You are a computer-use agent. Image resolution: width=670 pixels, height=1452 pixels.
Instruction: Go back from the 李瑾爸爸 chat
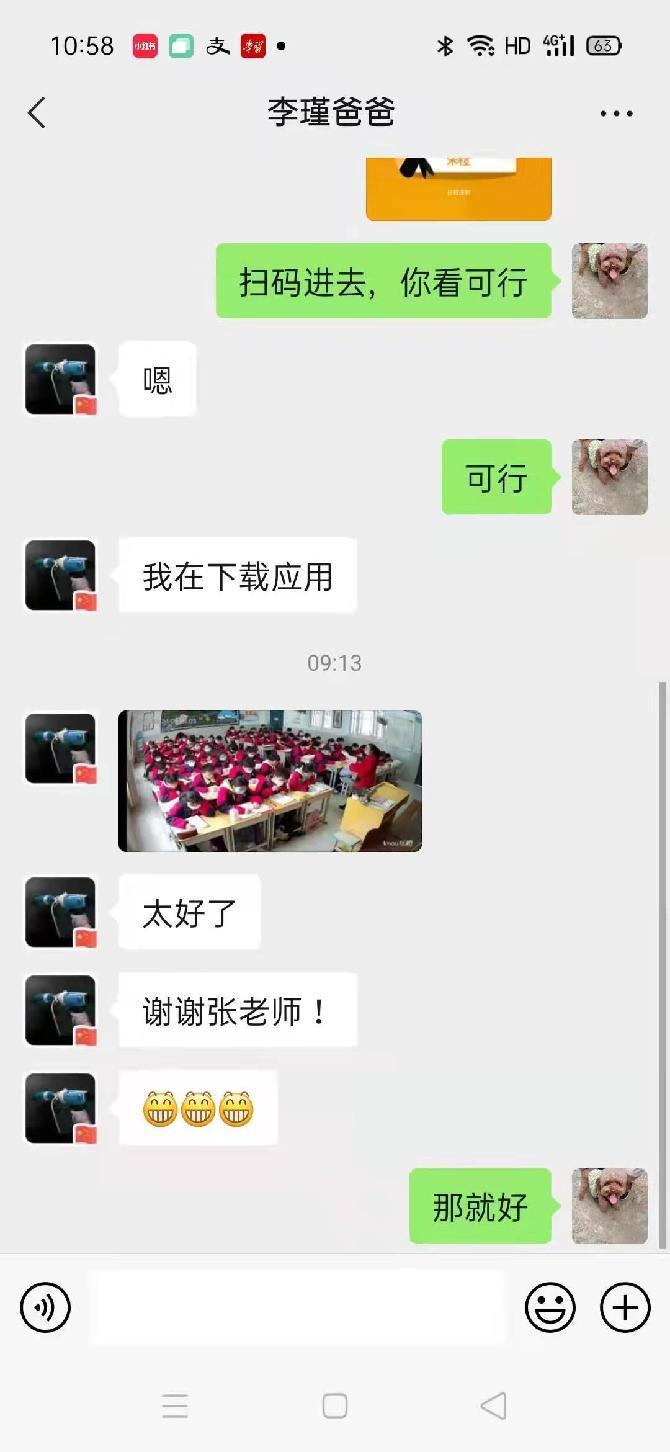(x=37, y=113)
